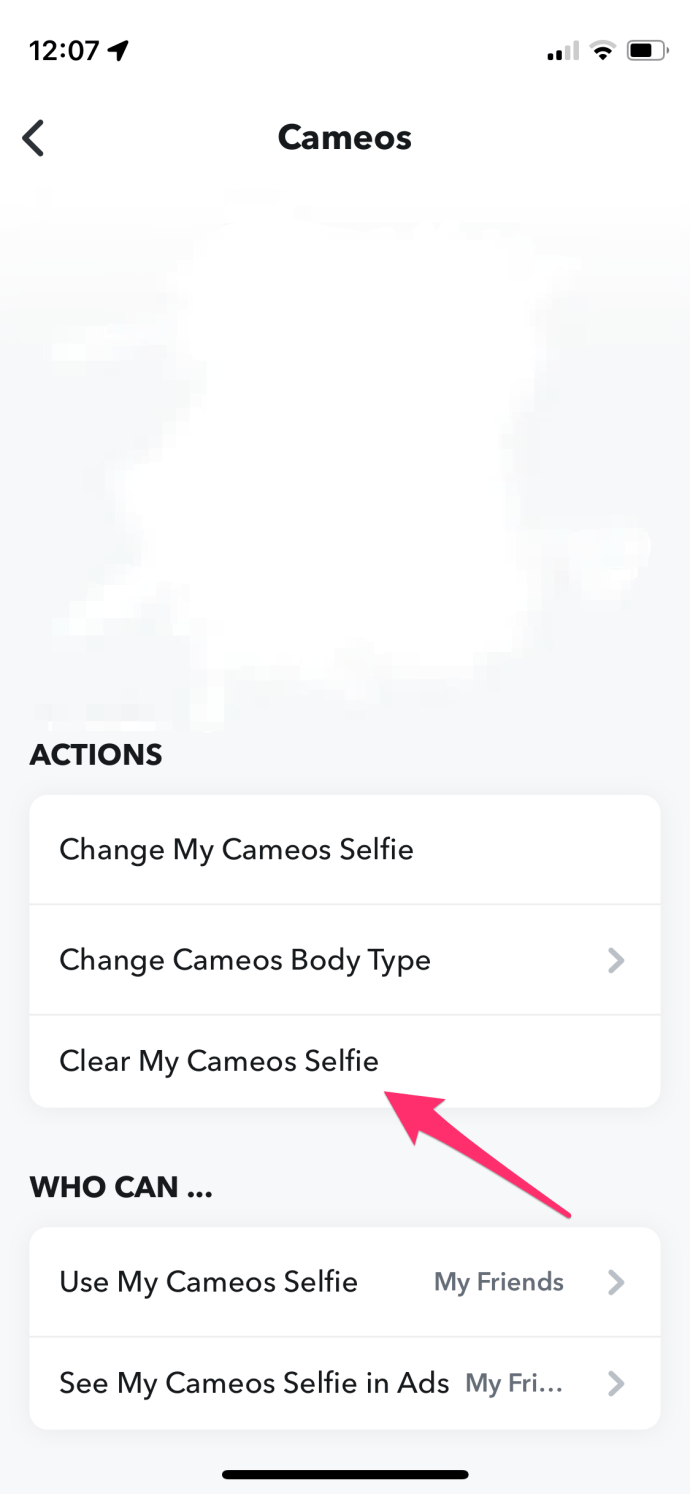Open the Use My Cameos Selfie setting
690x1494 pixels.
345,1282
